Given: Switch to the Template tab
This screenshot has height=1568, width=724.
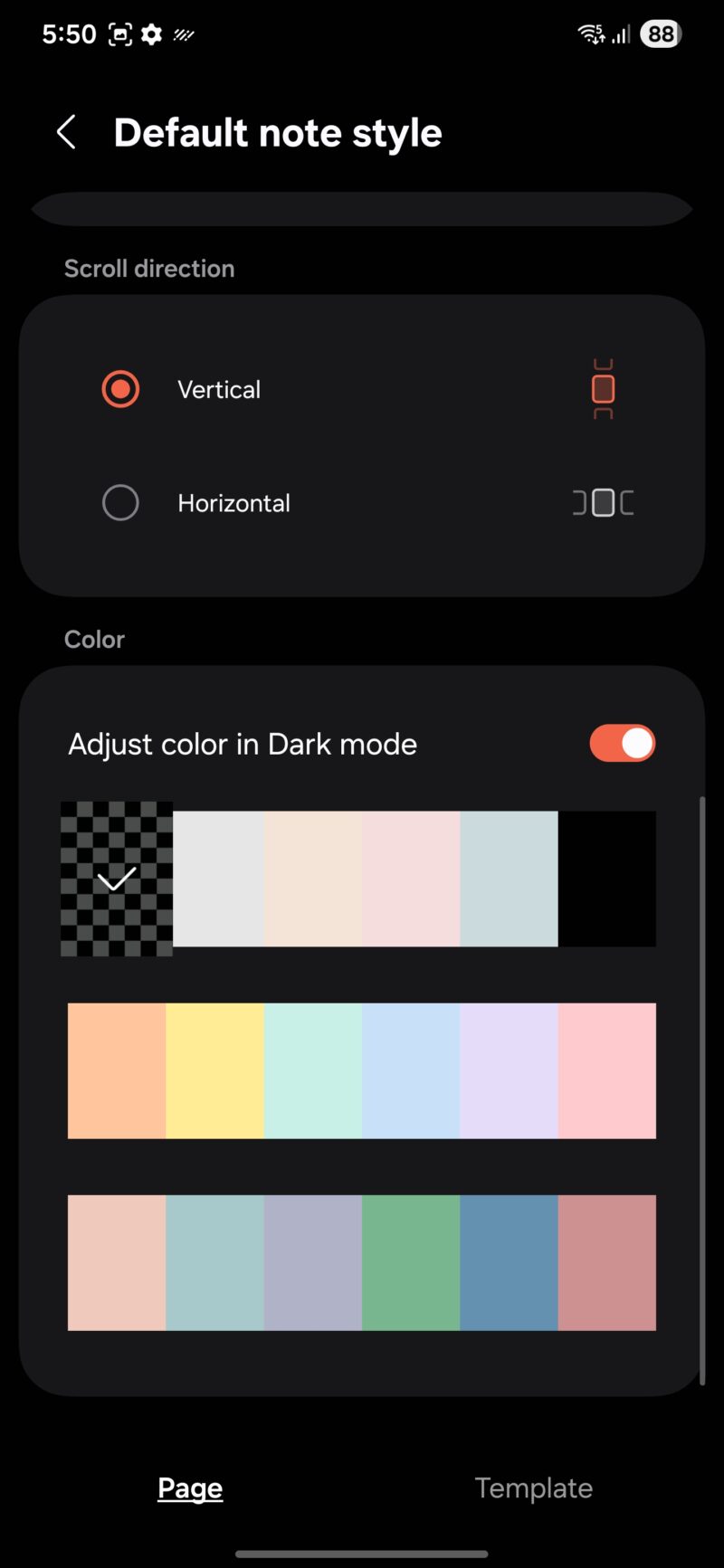Looking at the screenshot, I should click(534, 1487).
